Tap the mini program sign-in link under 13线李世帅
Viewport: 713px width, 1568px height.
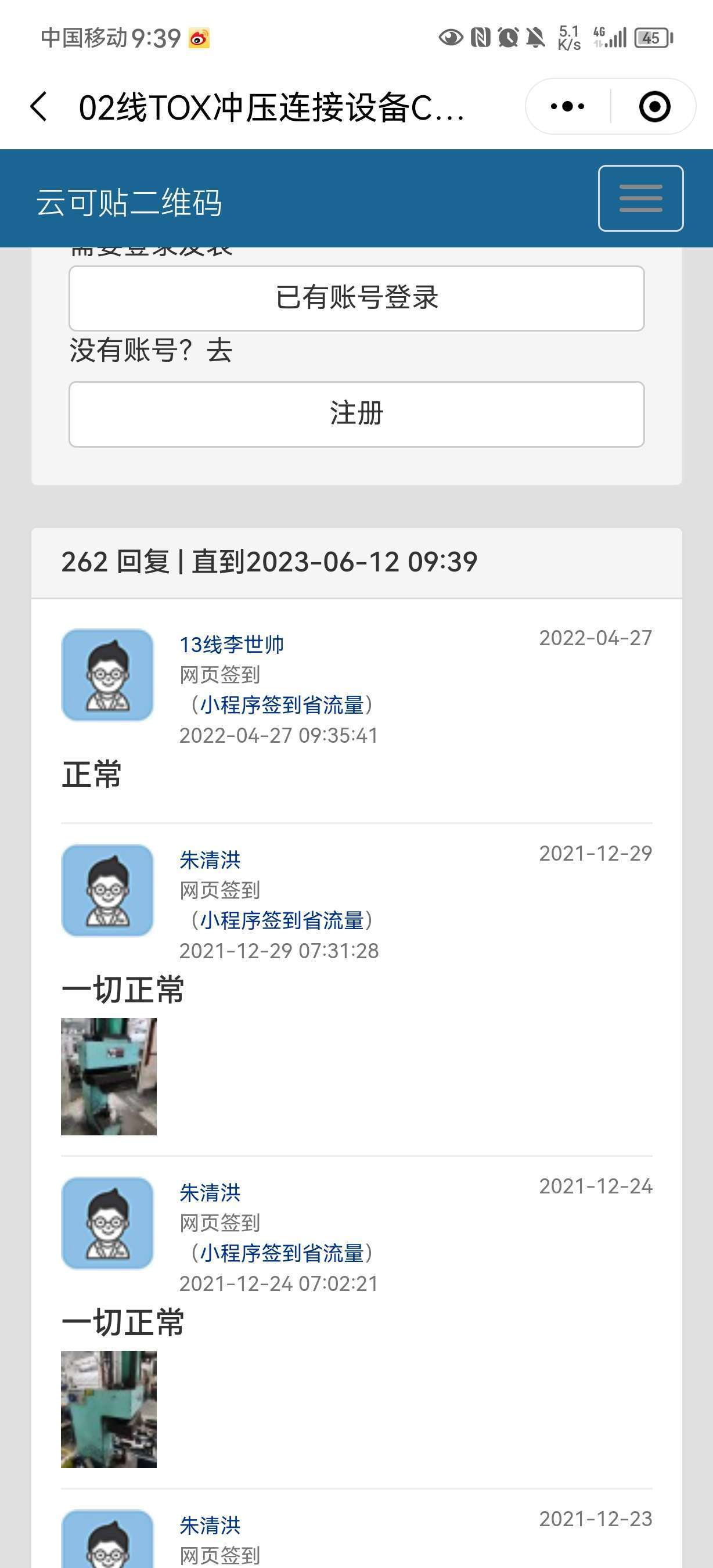pos(282,705)
